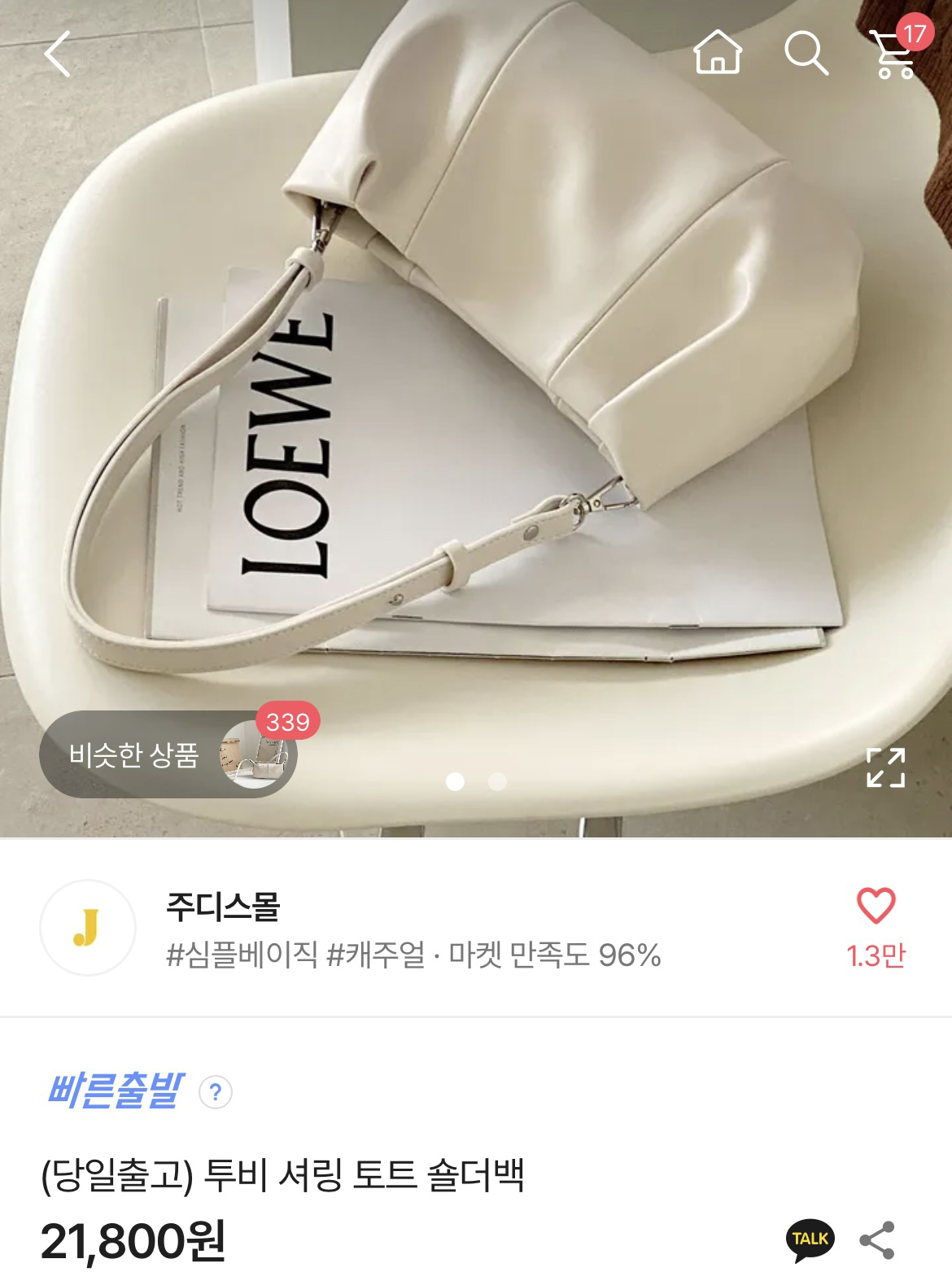This screenshot has width=952, height=1272.
Task: Expand product image to fullscreen
Action: [885, 767]
